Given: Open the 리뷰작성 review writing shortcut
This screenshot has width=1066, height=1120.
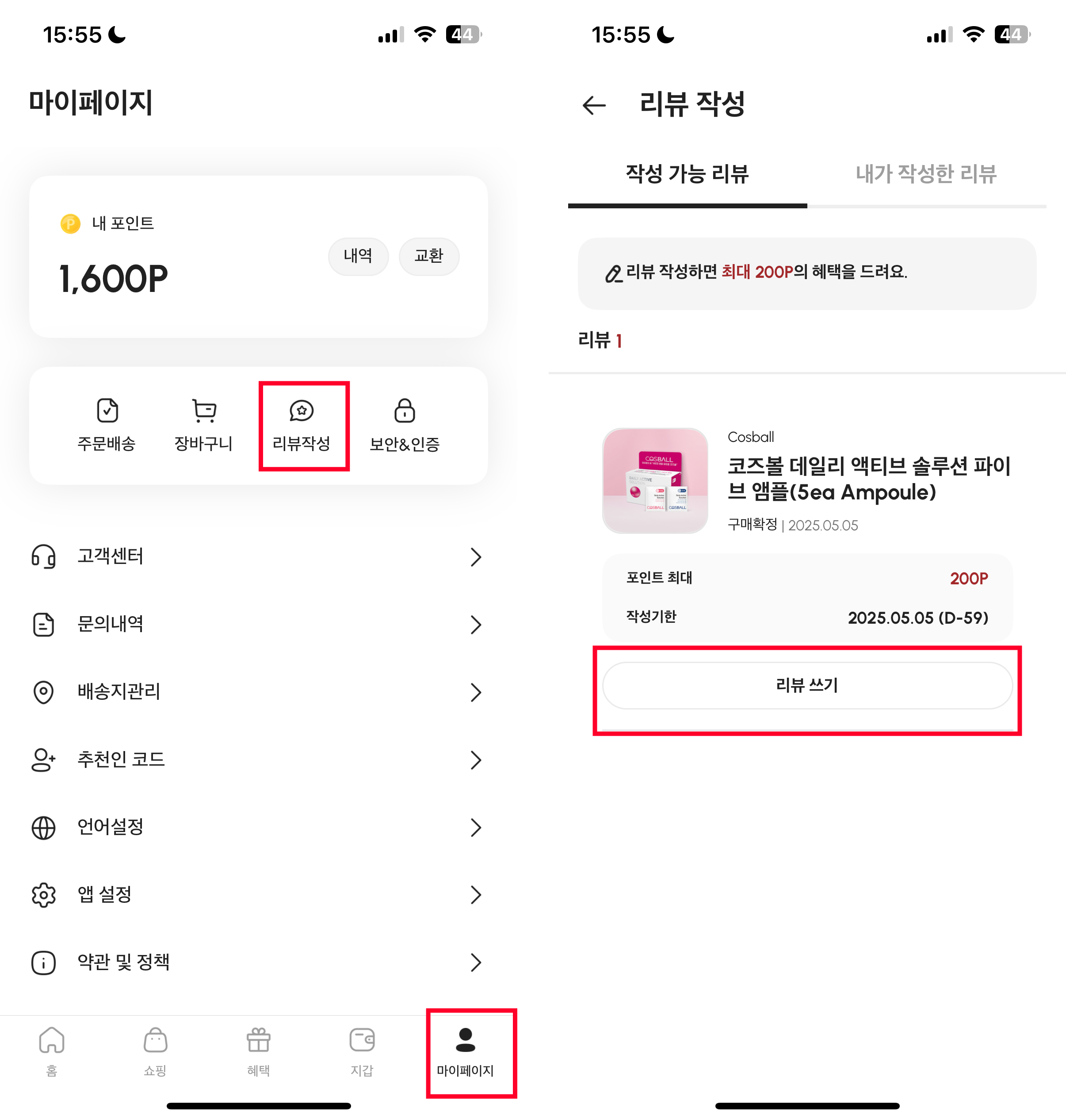Looking at the screenshot, I should pos(302,425).
